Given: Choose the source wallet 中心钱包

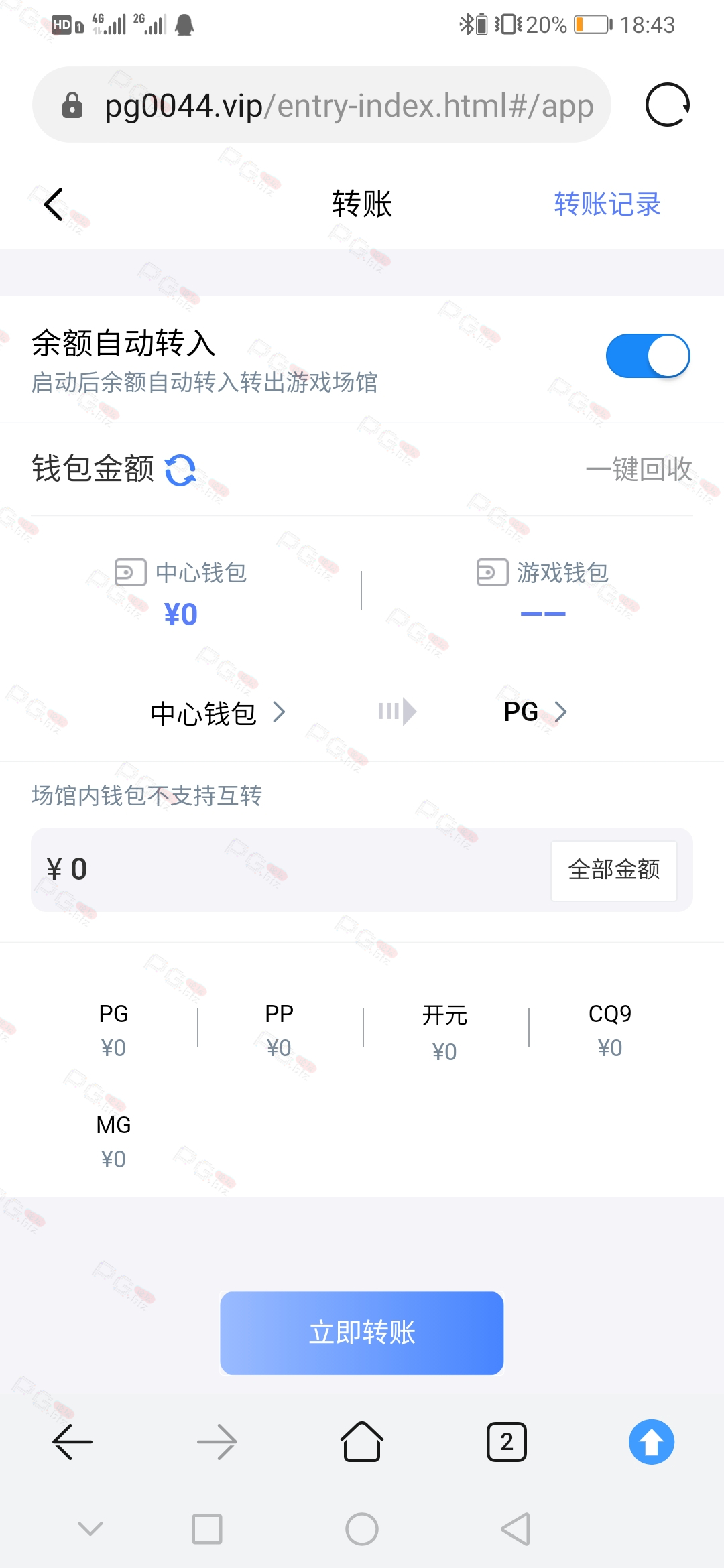Looking at the screenshot, I should tap(218, 713).
